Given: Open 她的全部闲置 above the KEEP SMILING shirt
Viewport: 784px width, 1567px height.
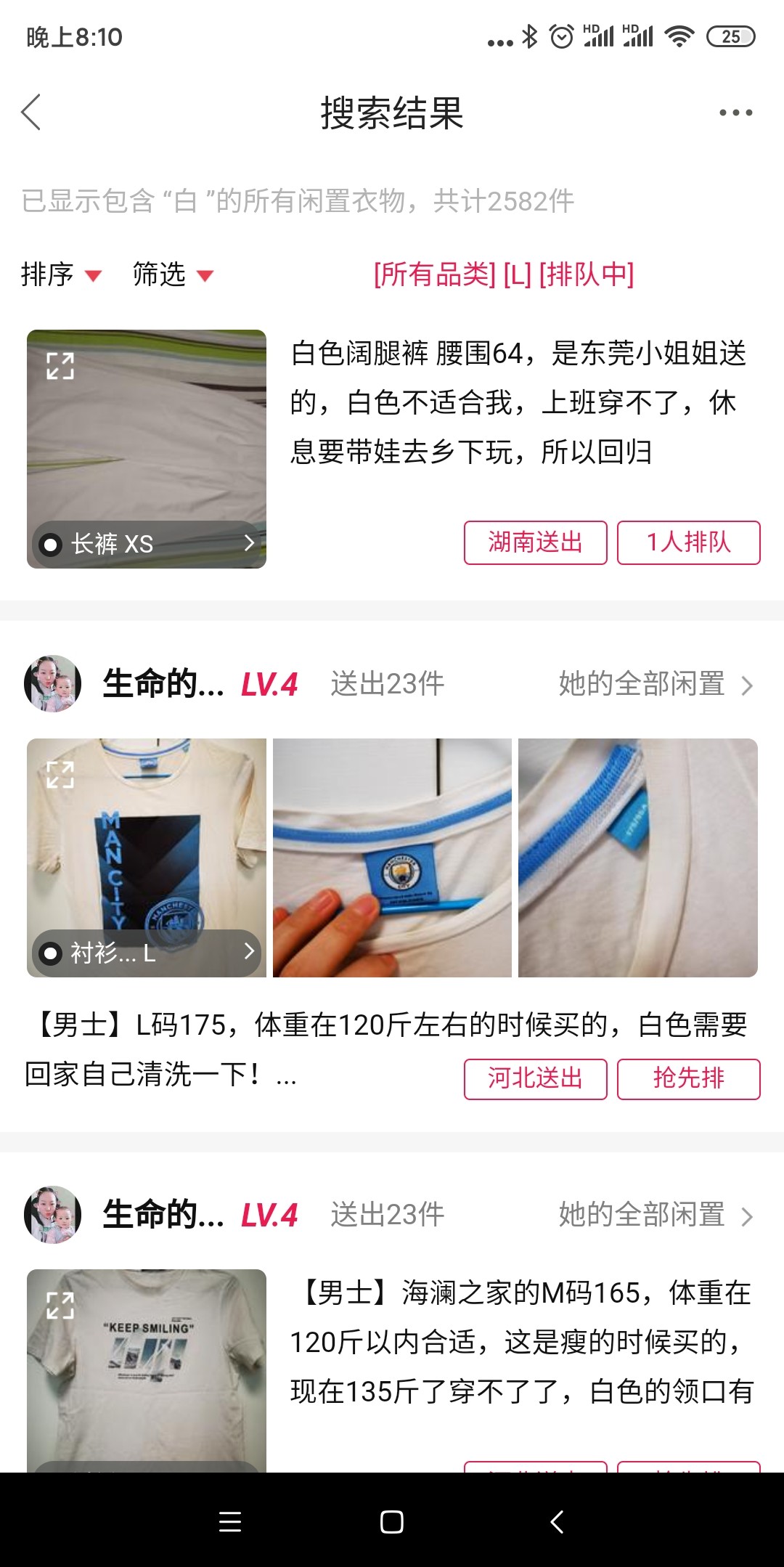Looking at the screenshot, I should pyautogui.click(x=655, y=1215).
